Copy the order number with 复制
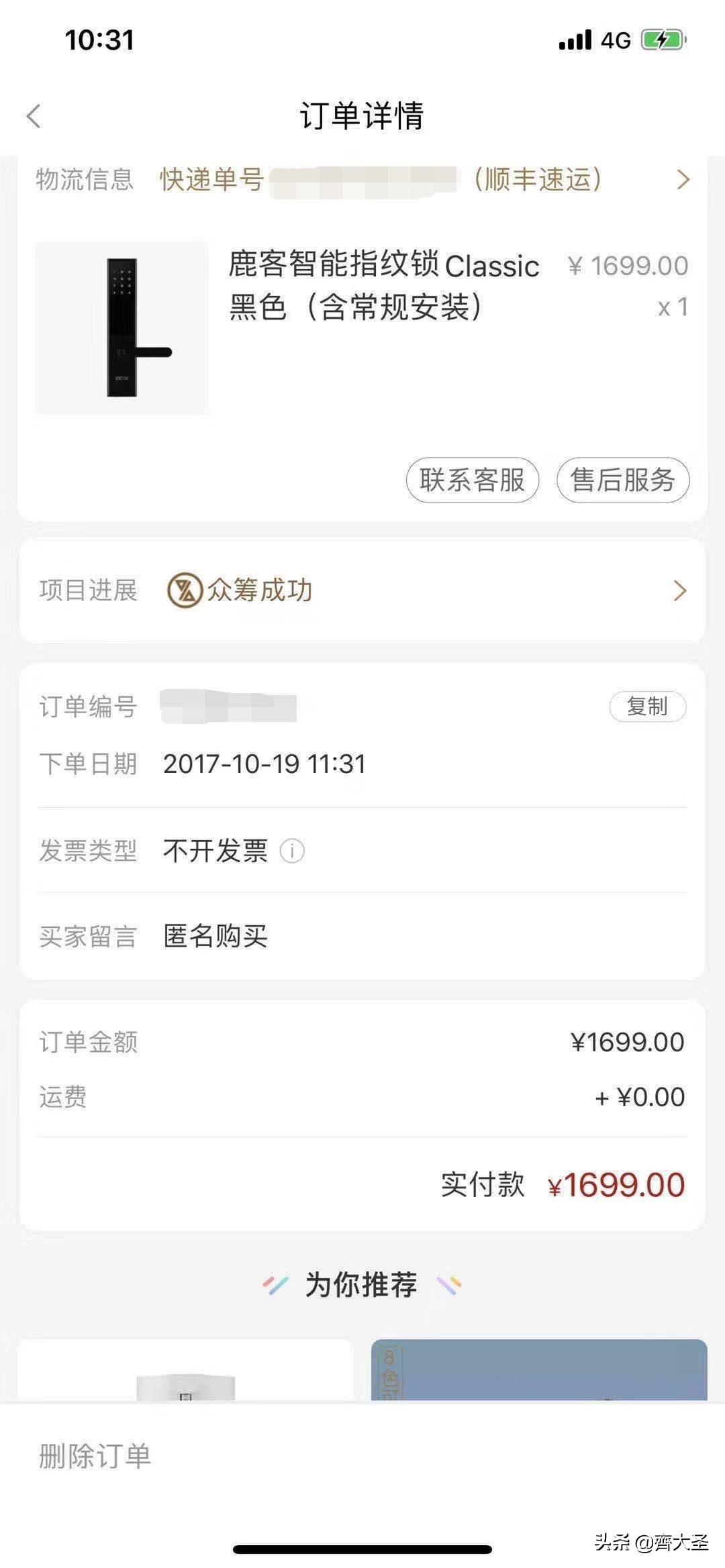This screenshot has height=1568, width=725. pos(648,708)
